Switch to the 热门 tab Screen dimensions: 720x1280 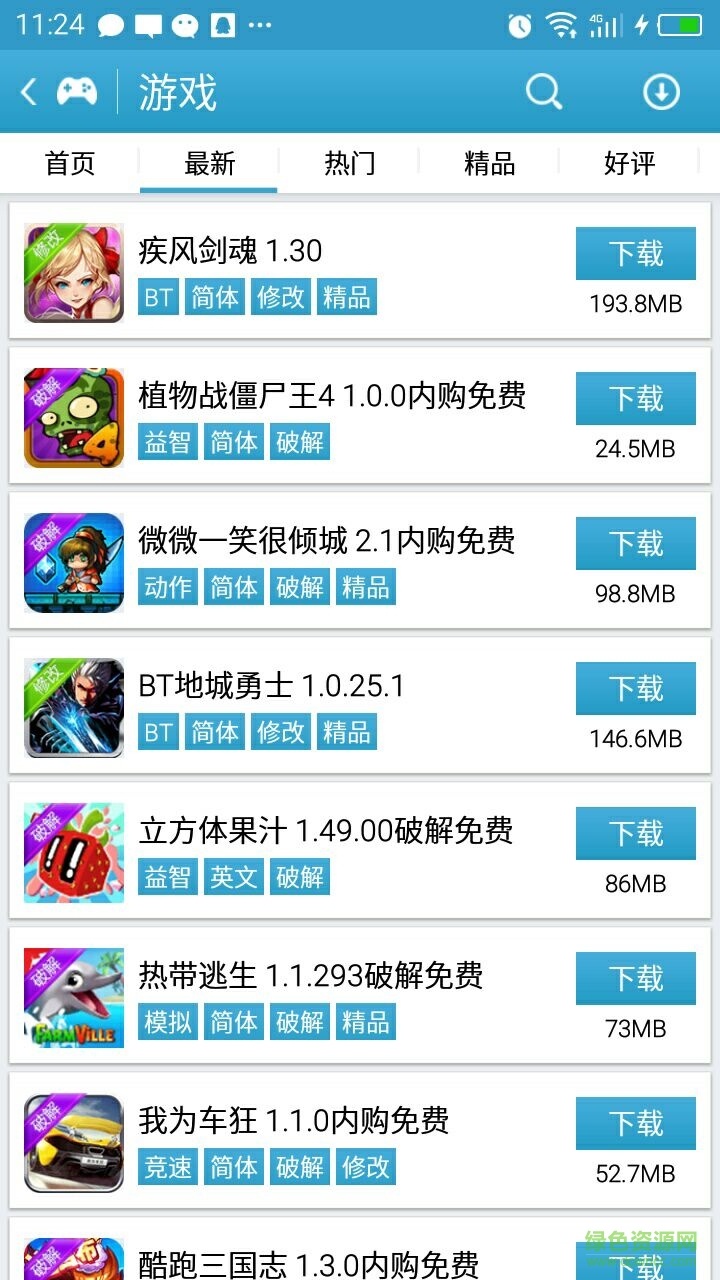tap(348, 164)
